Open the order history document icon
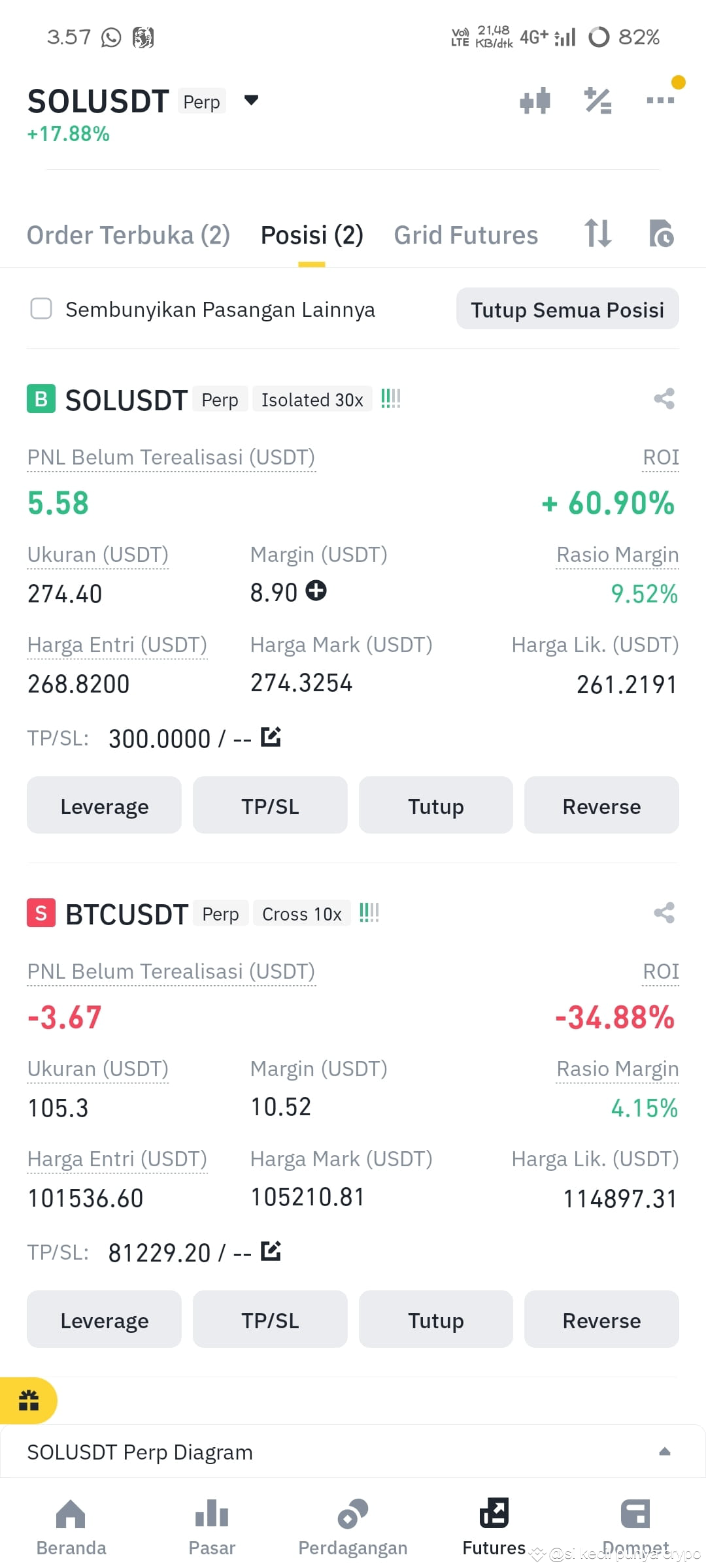Image resolution: width=706 pixels, height=1568 pixels. point(662,235)
